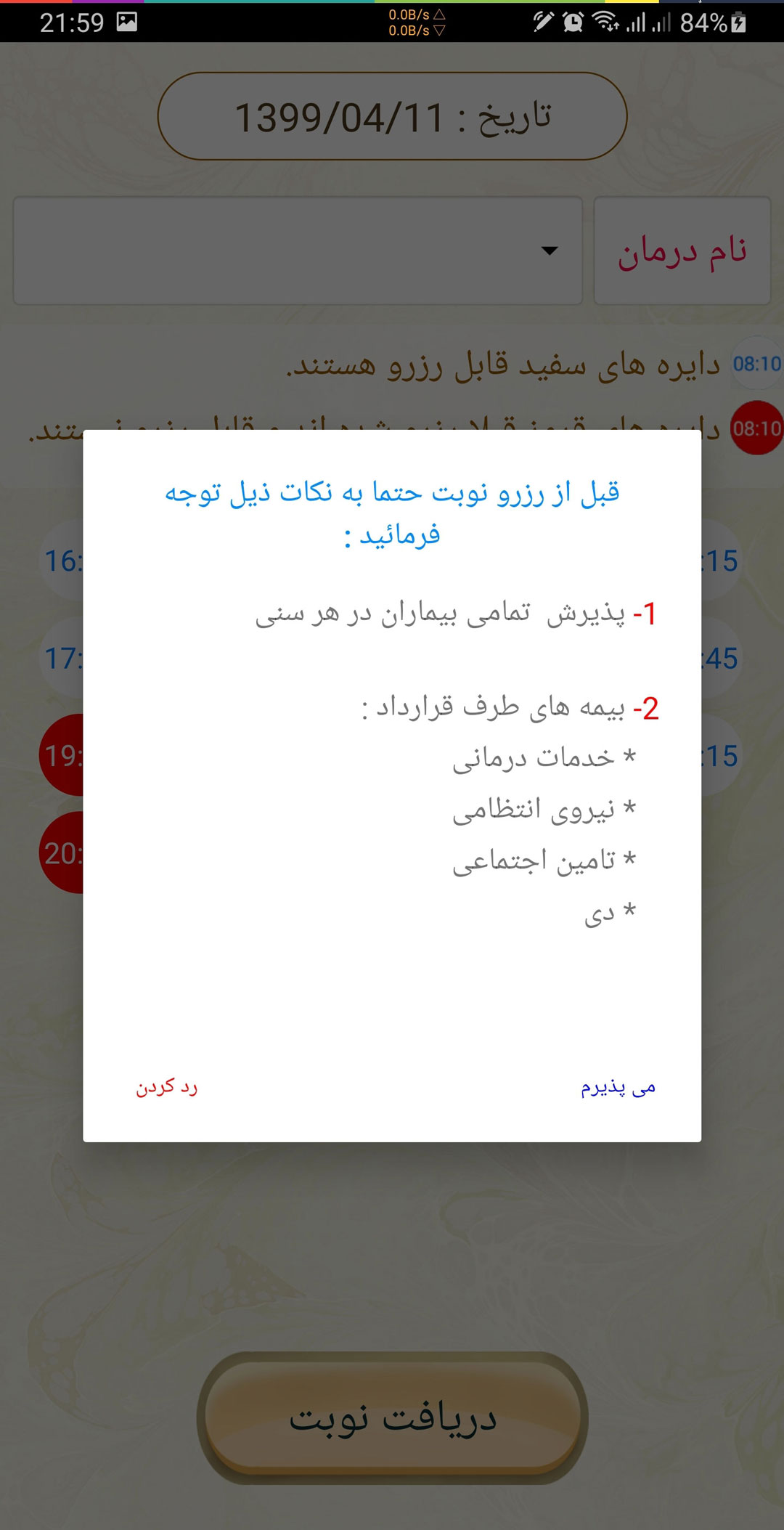Select the red 08:10 reserved time slot
The width and height of the screenshot is (784, 1530).
coord(755,428)
